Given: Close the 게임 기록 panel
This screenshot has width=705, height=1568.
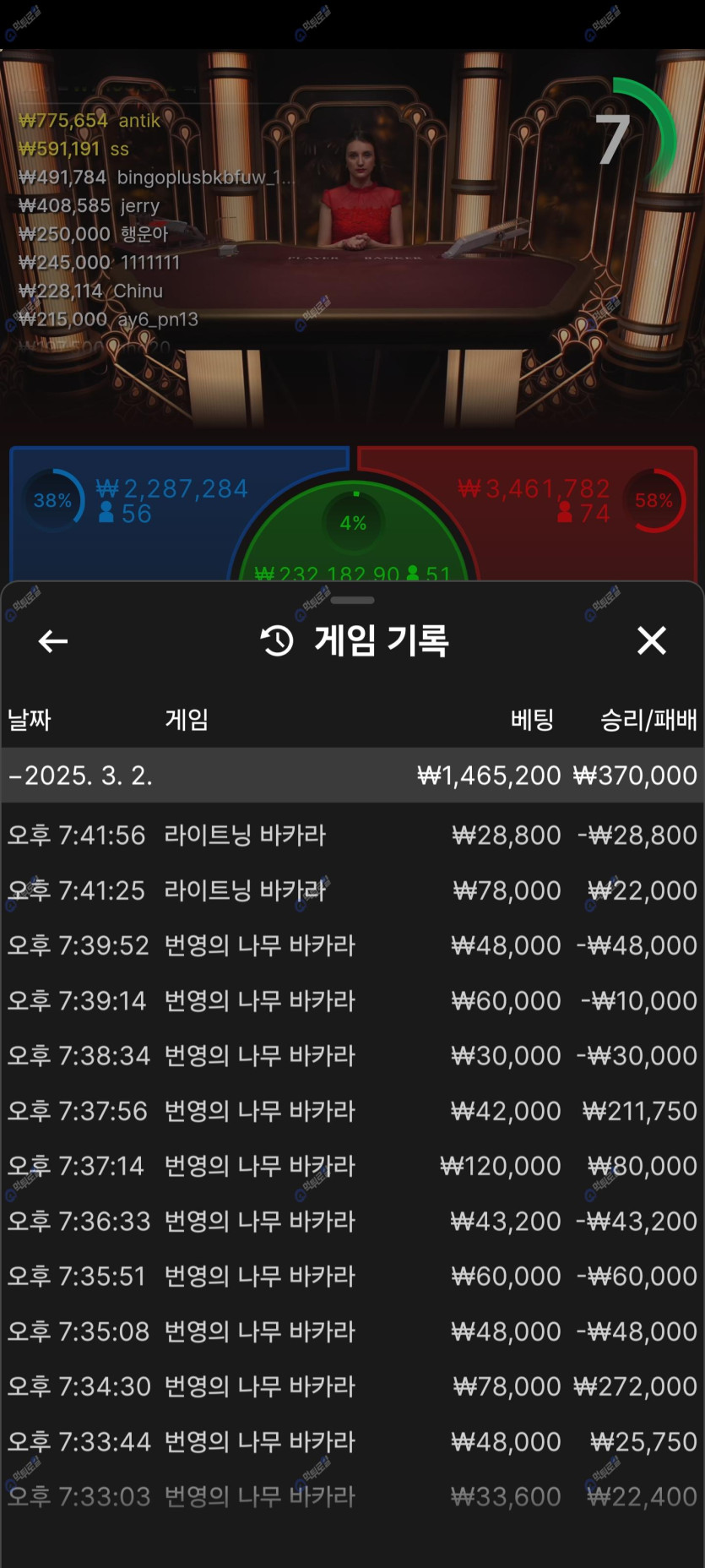Looking at the screenshot, I should point(651,640).
